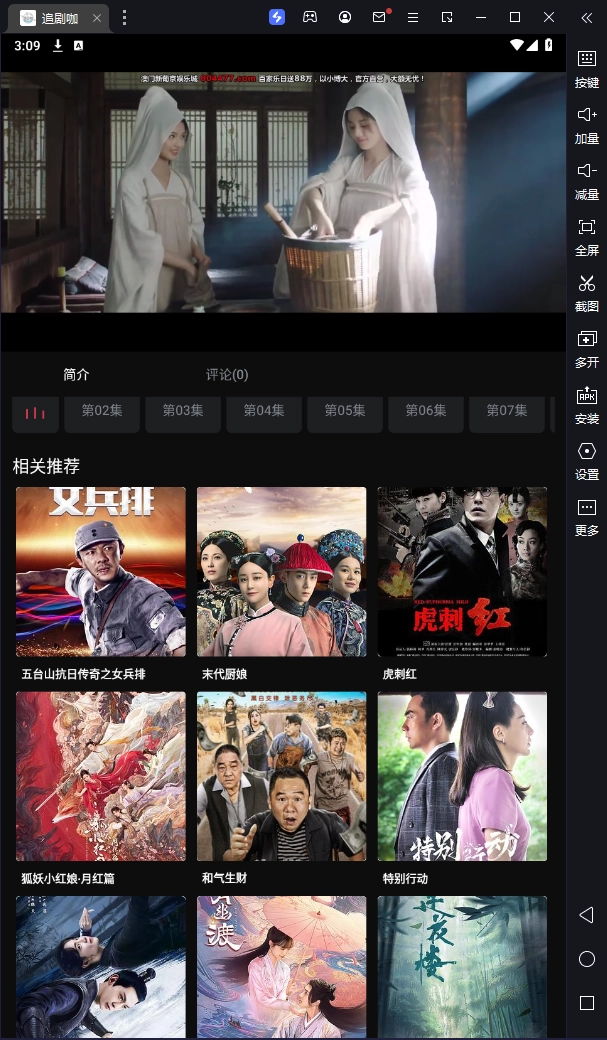Select episode 第06集
Screen dimensions: 607x1040
[x=426, y=411]
